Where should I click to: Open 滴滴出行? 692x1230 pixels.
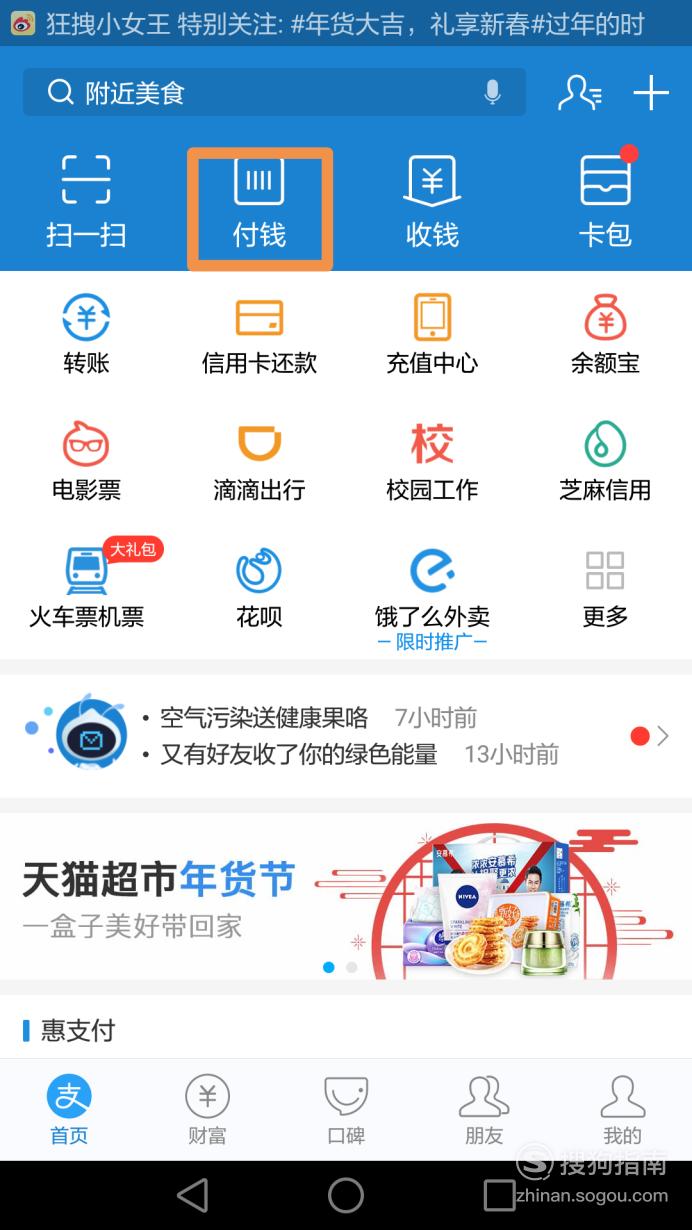coord(259,462)
